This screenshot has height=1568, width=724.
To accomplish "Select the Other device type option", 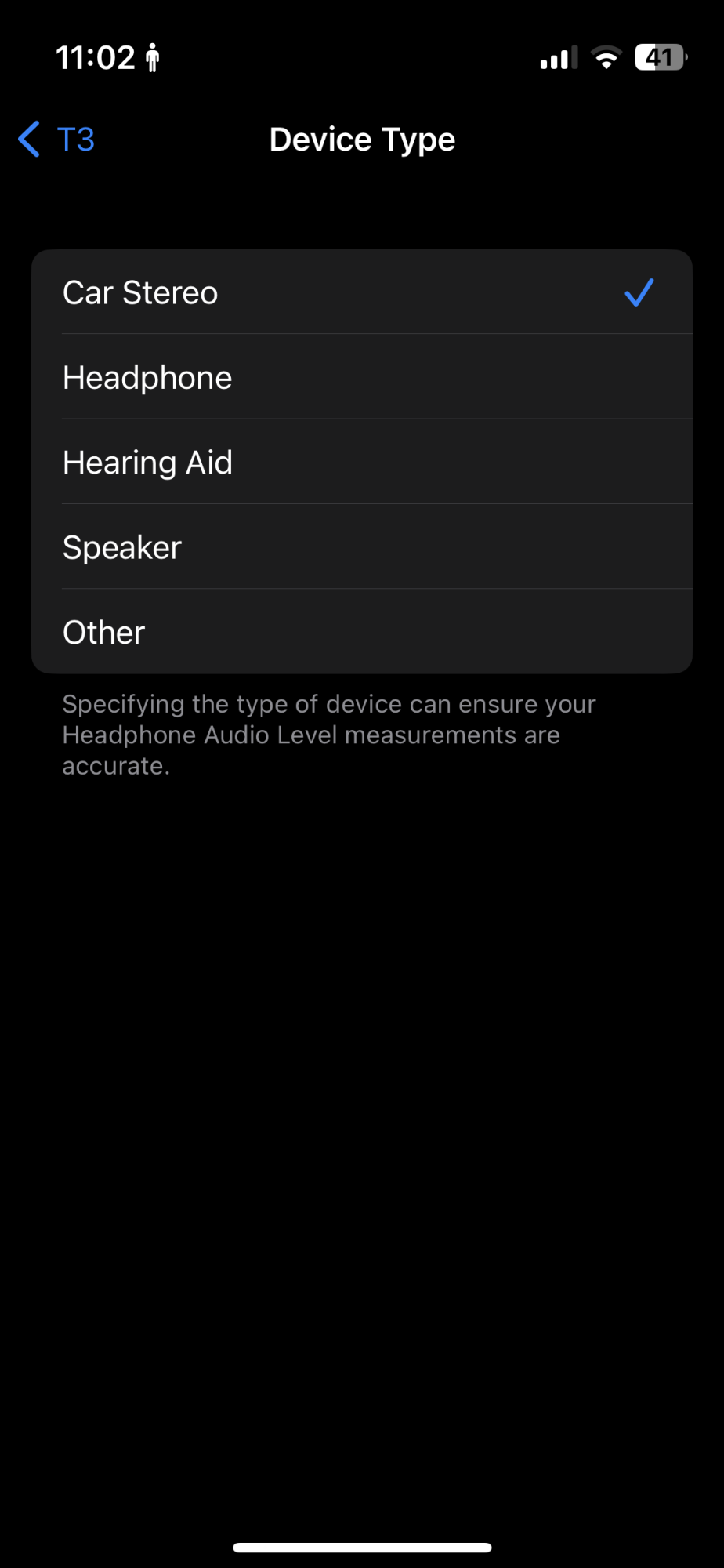I will pyautogui.click(x=362, y=631).
